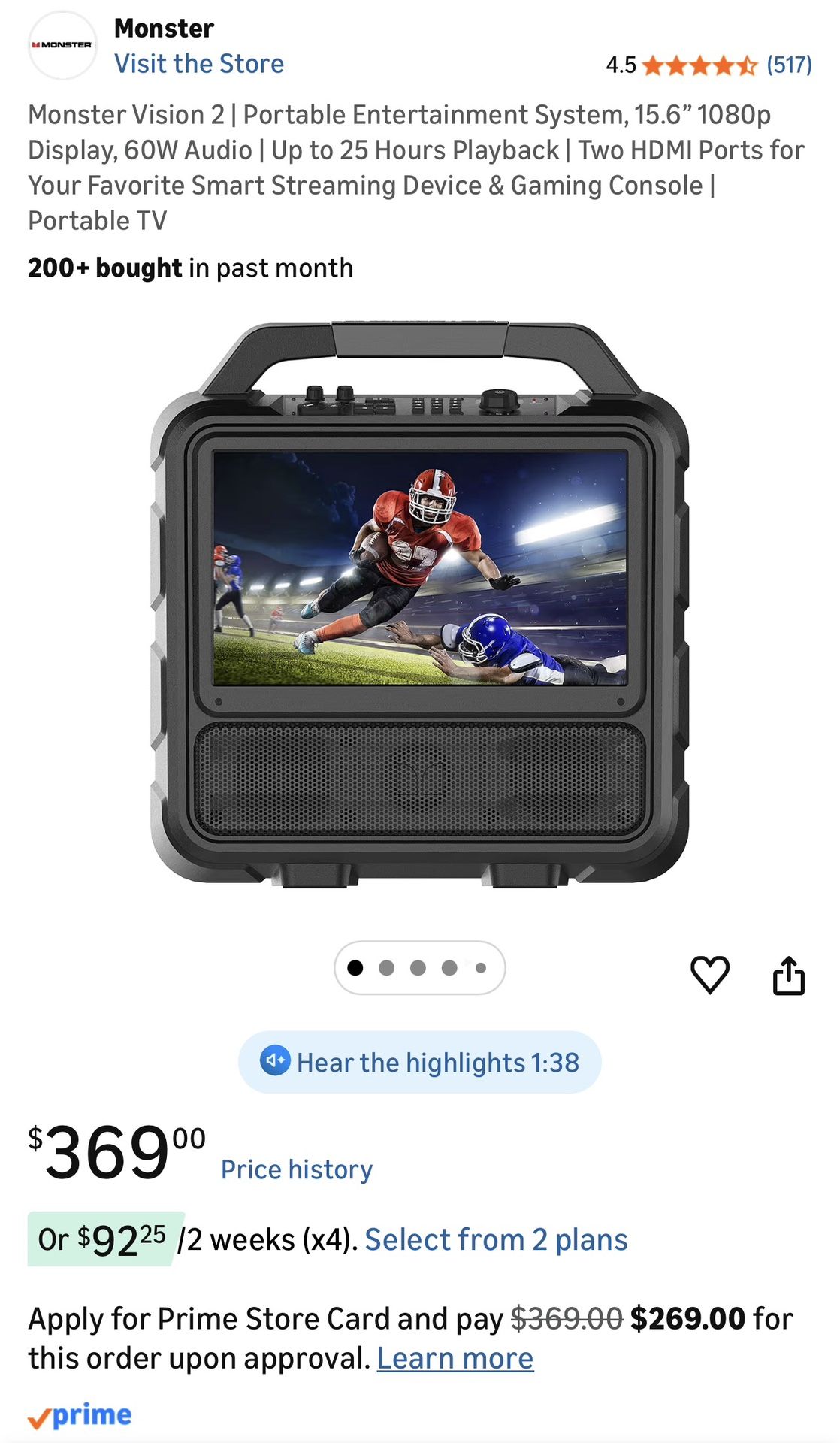
Task: Open the Price history page
Action: tap(296, 1169)
